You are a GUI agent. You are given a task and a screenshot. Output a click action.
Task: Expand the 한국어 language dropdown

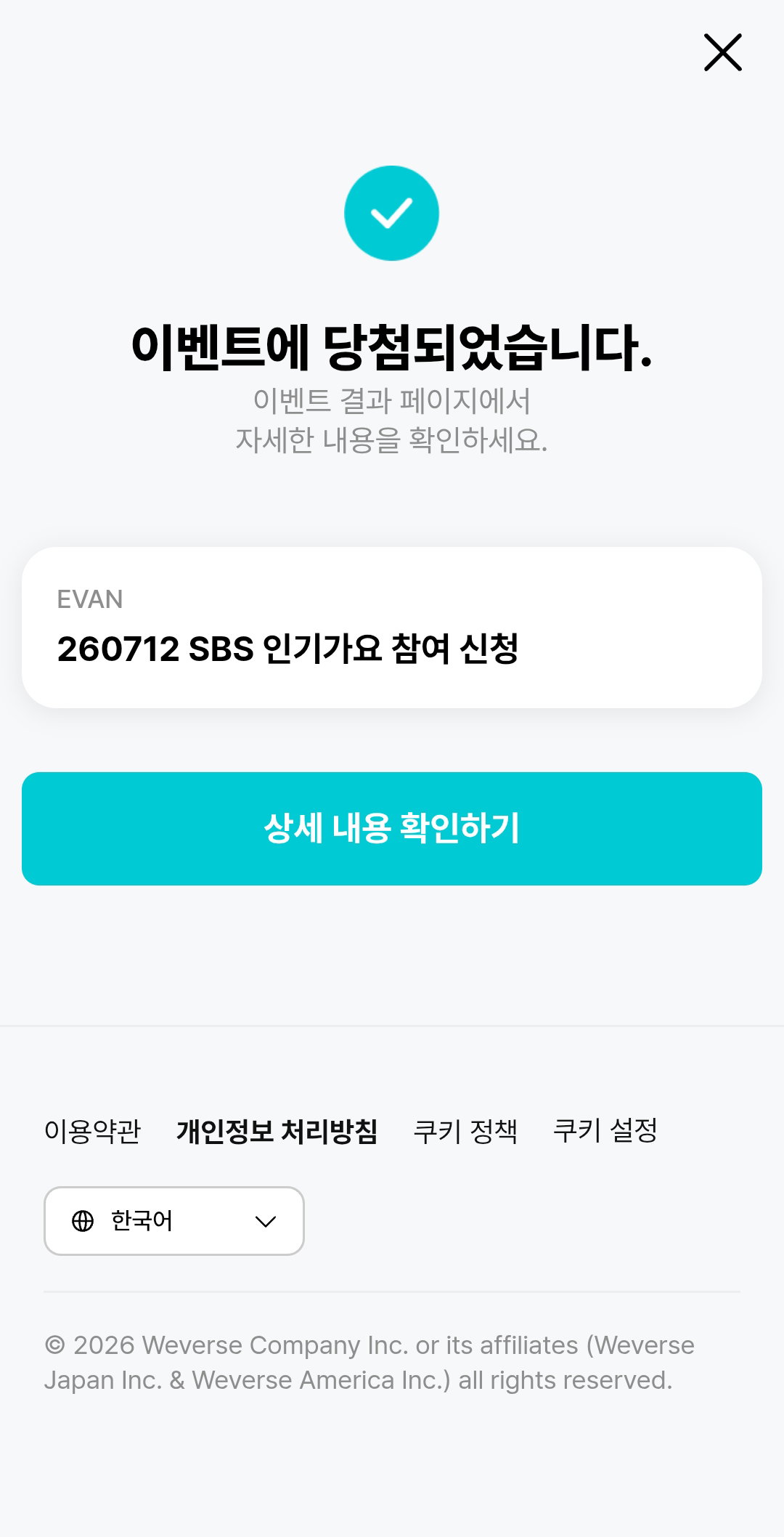[x=174, y=1221]
